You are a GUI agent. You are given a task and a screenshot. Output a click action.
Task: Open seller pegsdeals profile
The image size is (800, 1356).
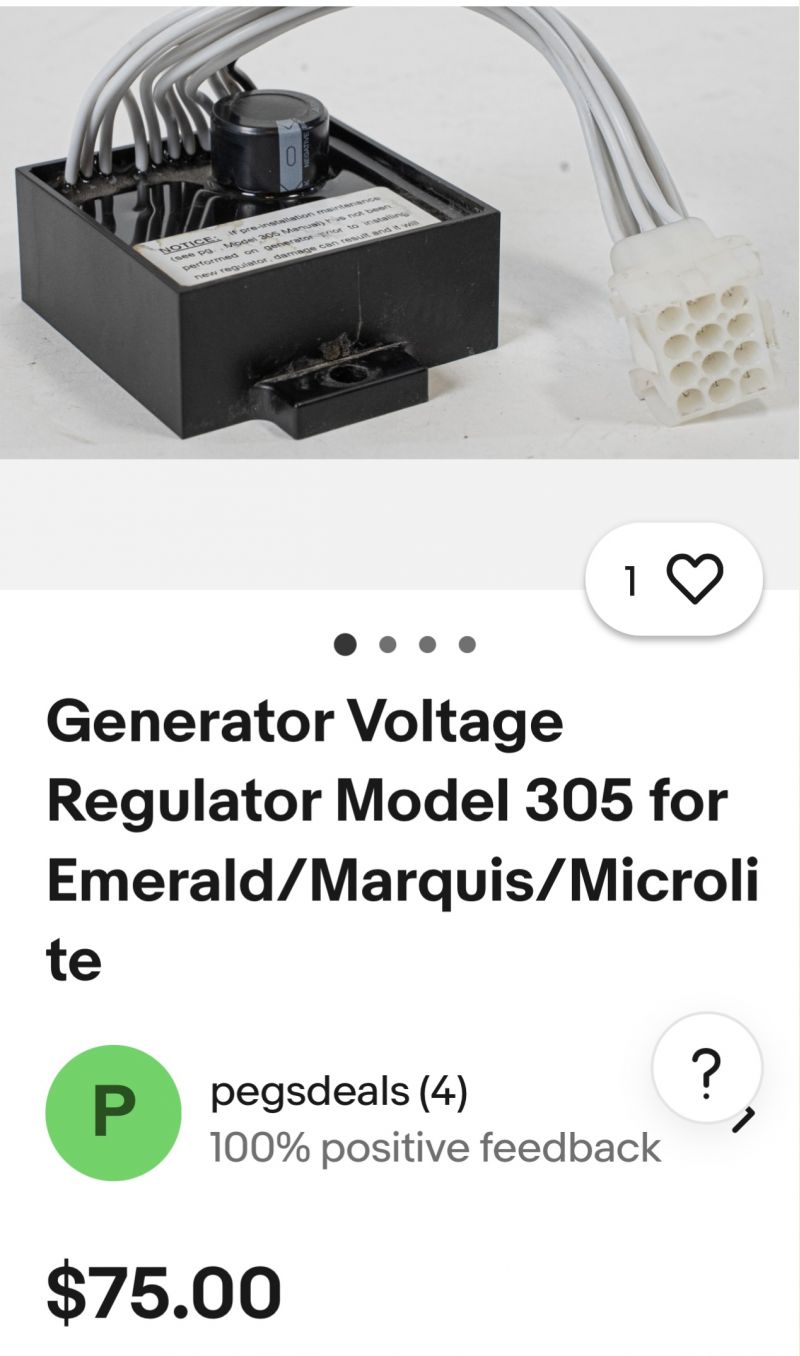(338, 1095)
